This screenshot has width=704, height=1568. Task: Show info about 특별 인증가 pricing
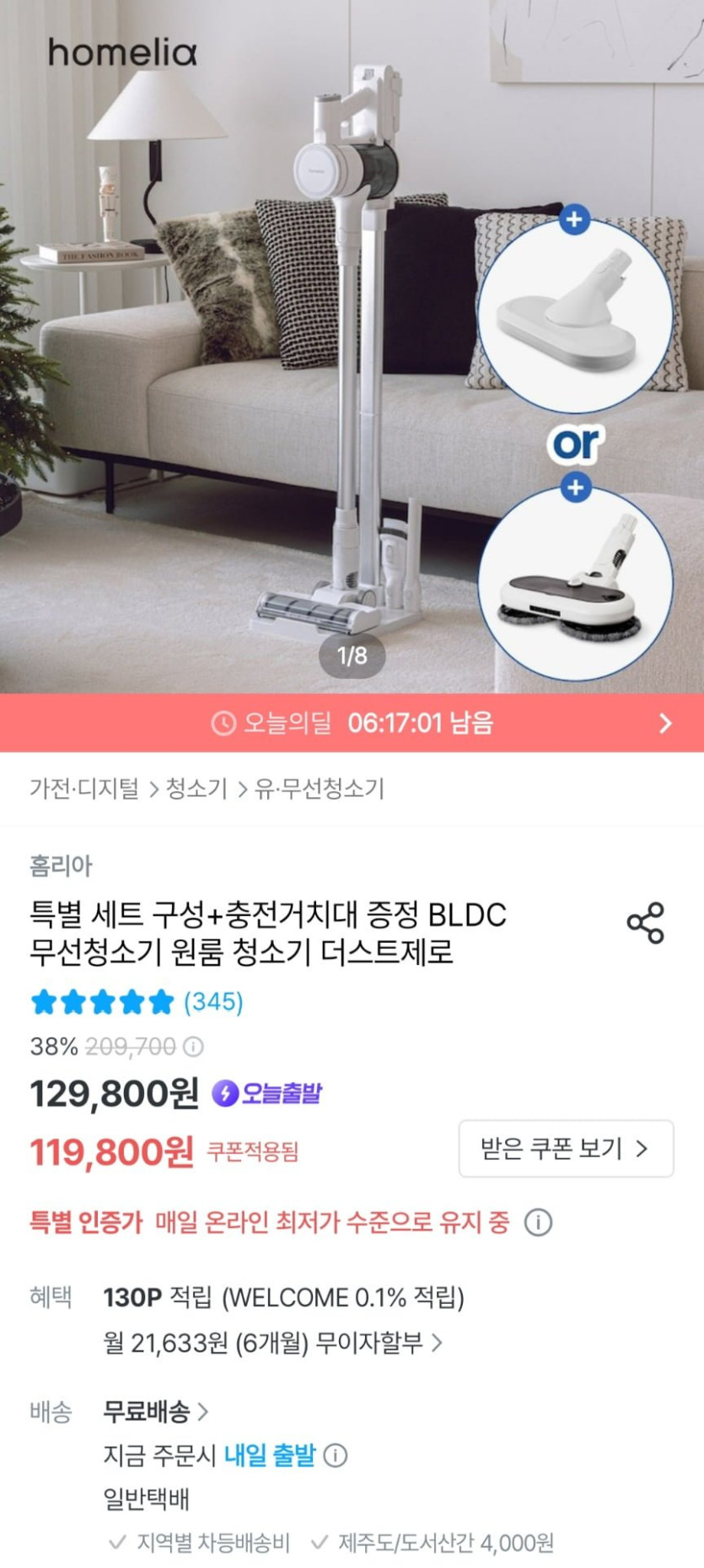(538, 1221)
